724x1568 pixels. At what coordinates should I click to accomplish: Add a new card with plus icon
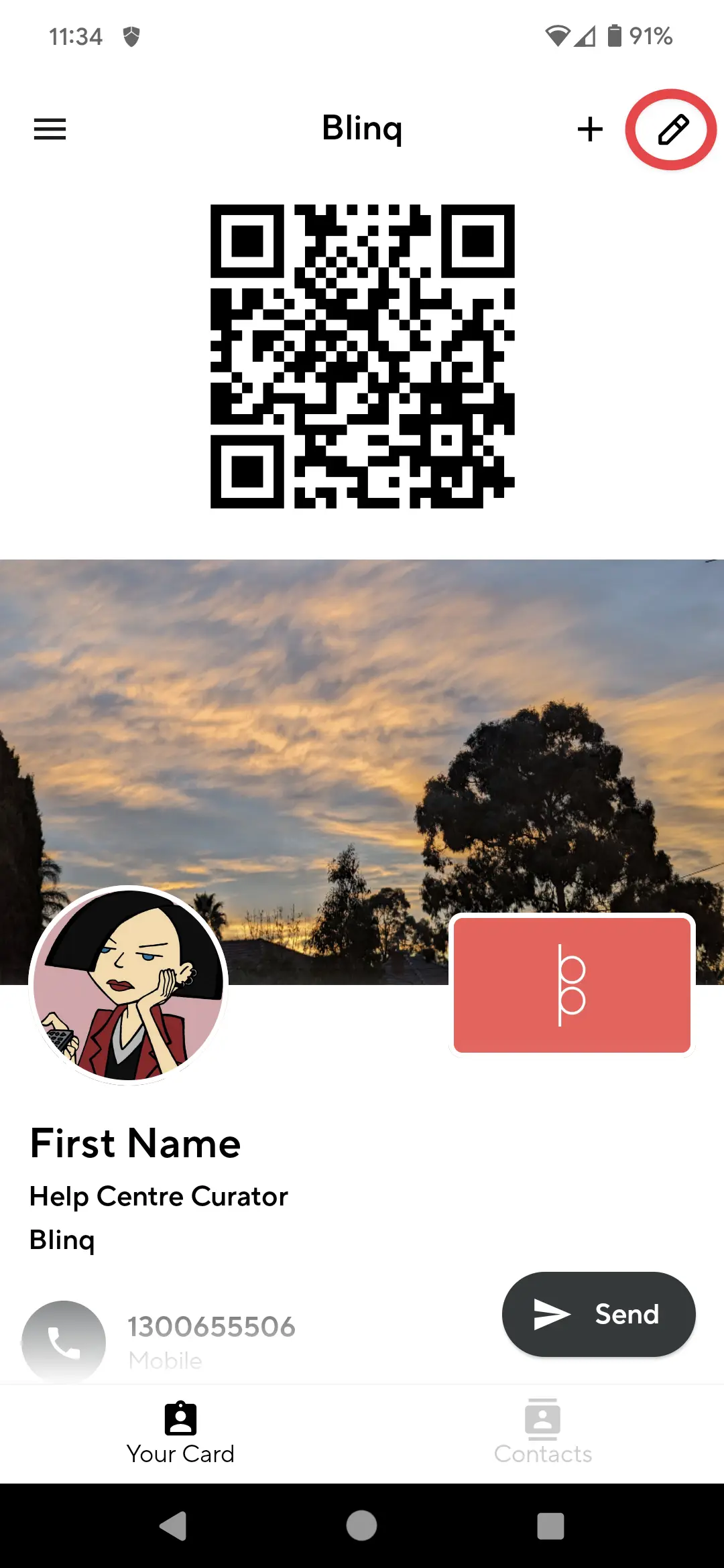pyautogui.click(x=590, y=129)
